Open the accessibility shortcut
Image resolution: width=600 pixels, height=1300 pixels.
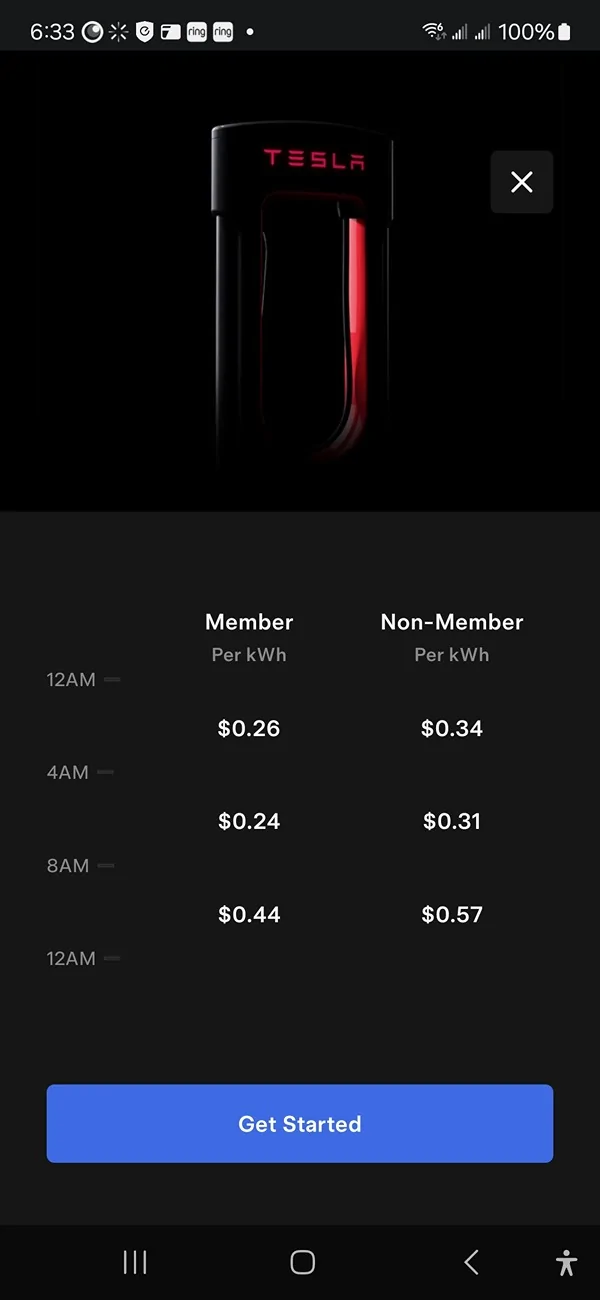point(566,1262)
